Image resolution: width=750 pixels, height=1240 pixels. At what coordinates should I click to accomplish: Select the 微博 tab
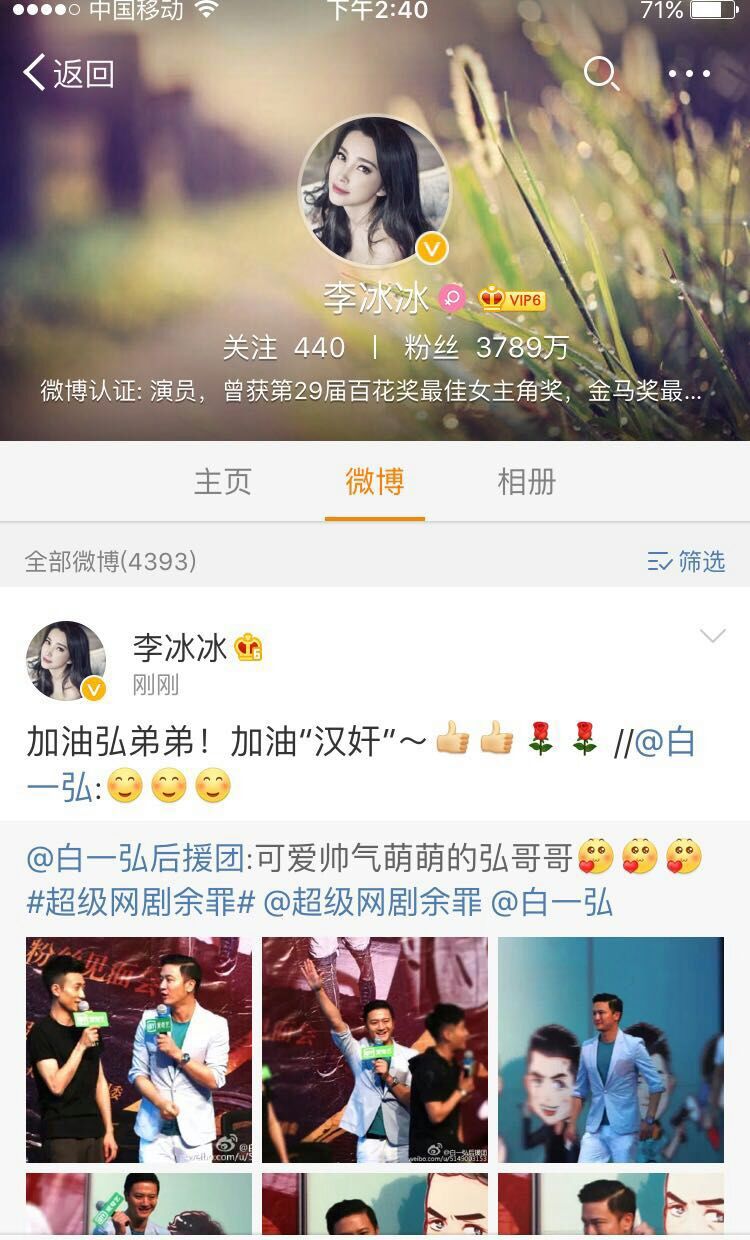coord(375,482)
